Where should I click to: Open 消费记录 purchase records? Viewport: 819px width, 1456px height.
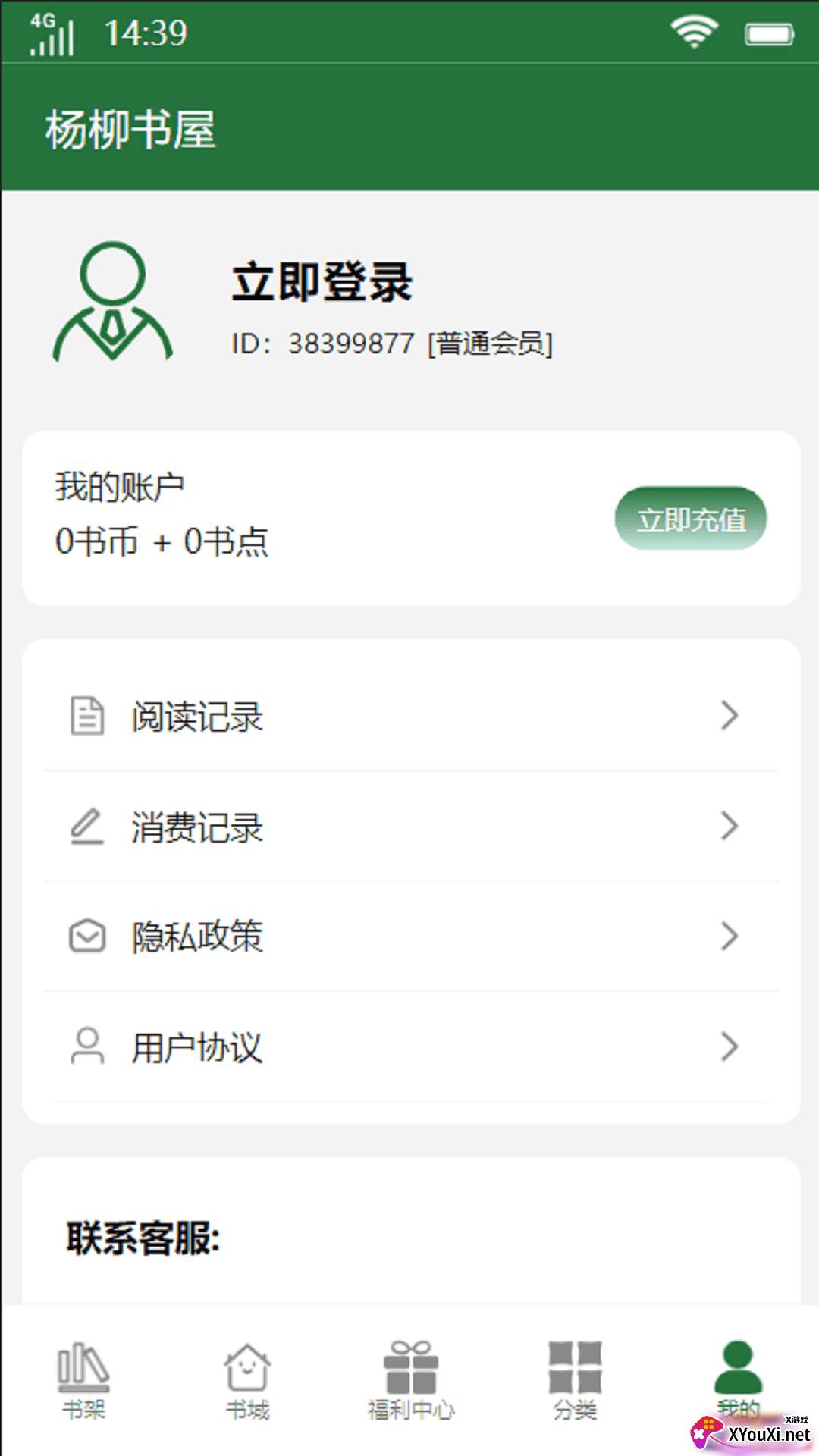point(411,827)
